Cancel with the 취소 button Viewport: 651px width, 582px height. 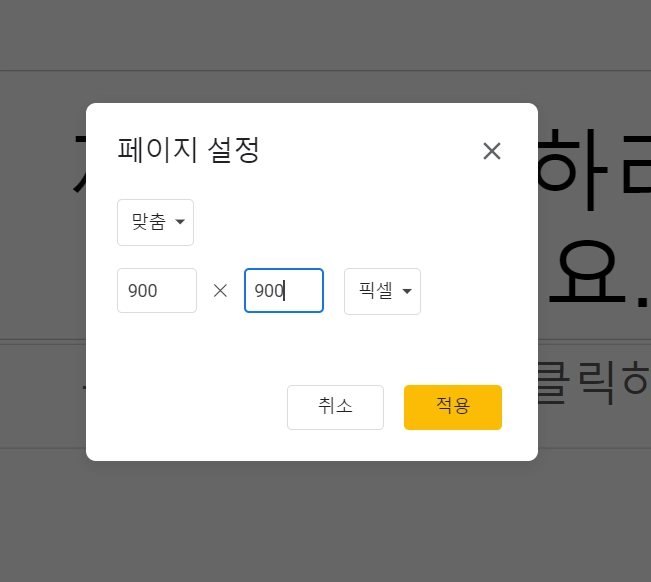335,407
